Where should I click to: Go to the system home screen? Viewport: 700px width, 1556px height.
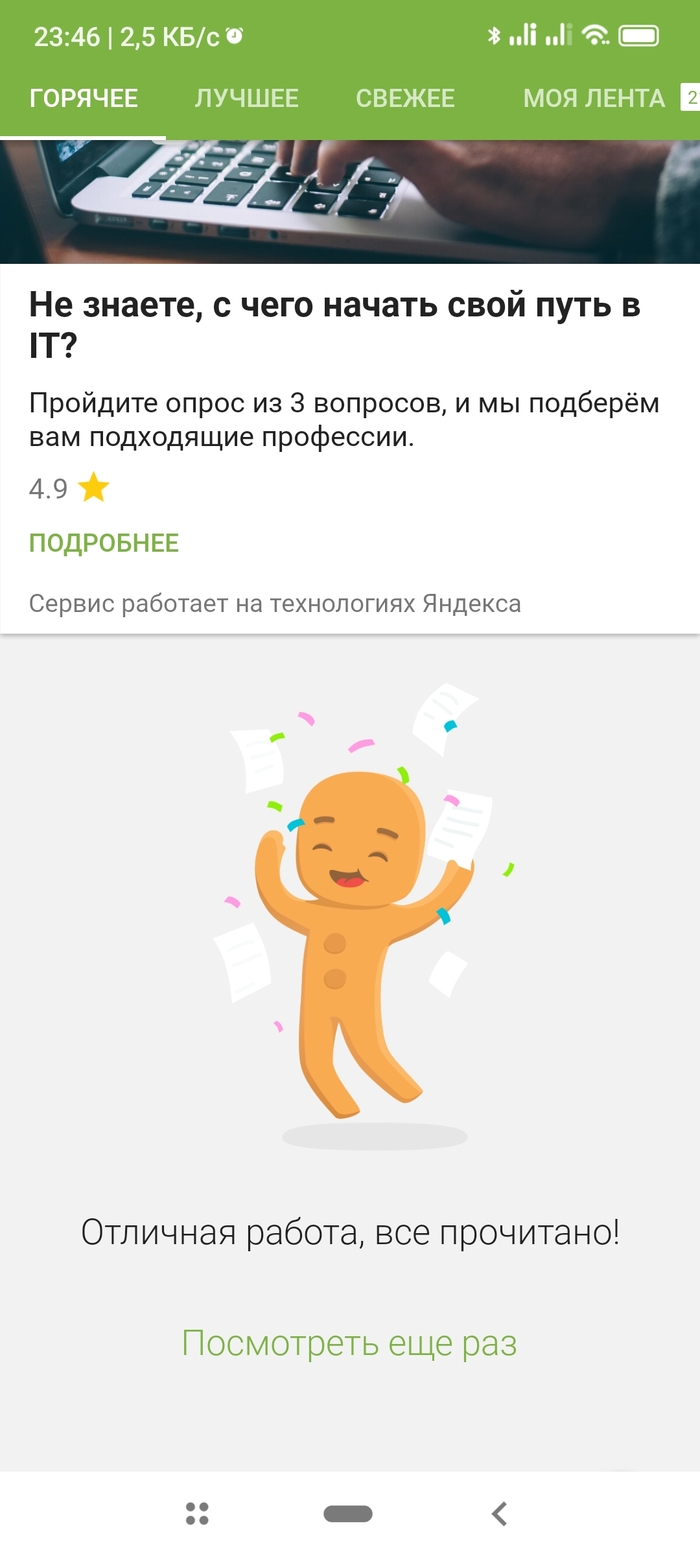[x=348, y=1514]
